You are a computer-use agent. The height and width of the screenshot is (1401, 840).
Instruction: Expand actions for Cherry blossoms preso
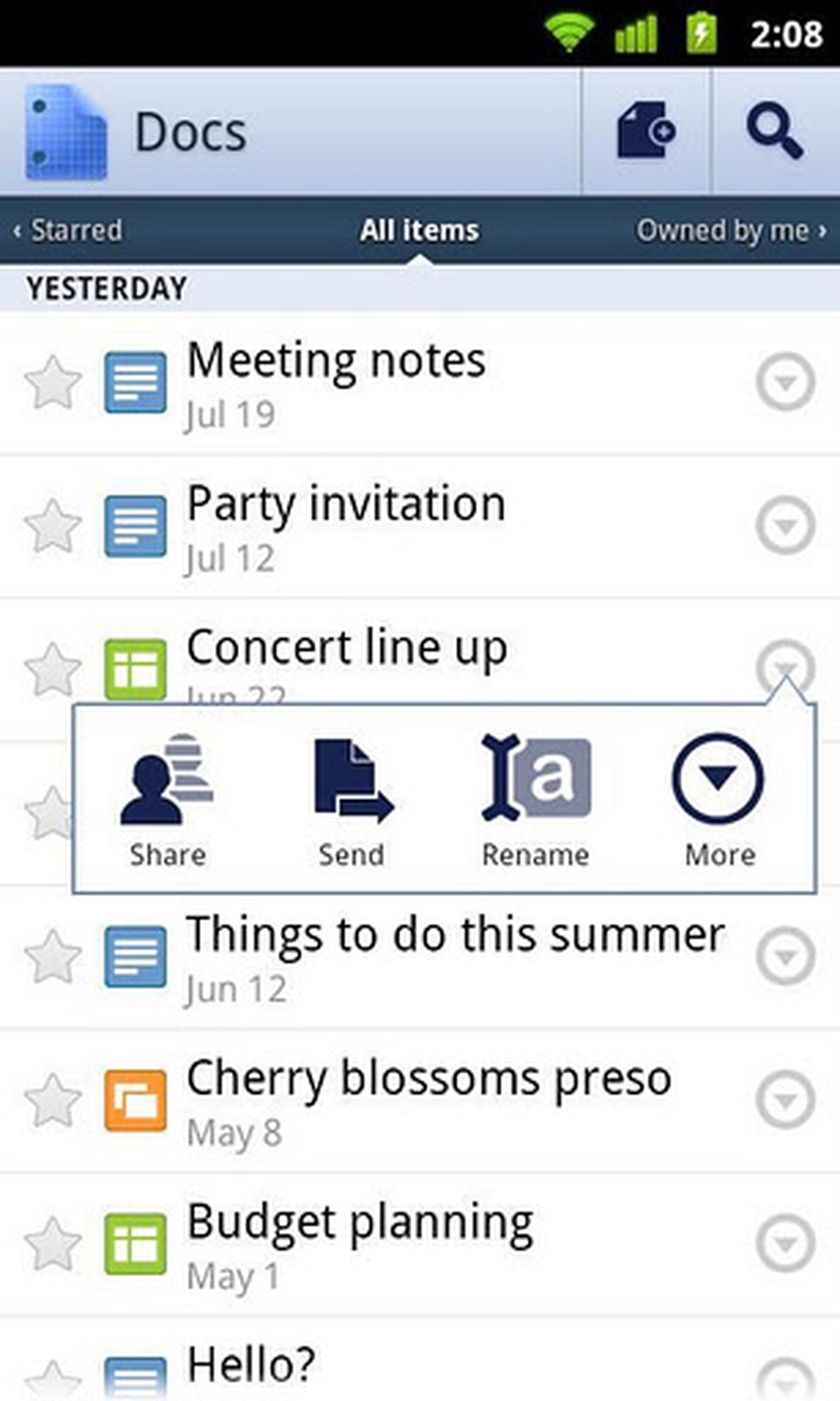[x=785, y=1100]
